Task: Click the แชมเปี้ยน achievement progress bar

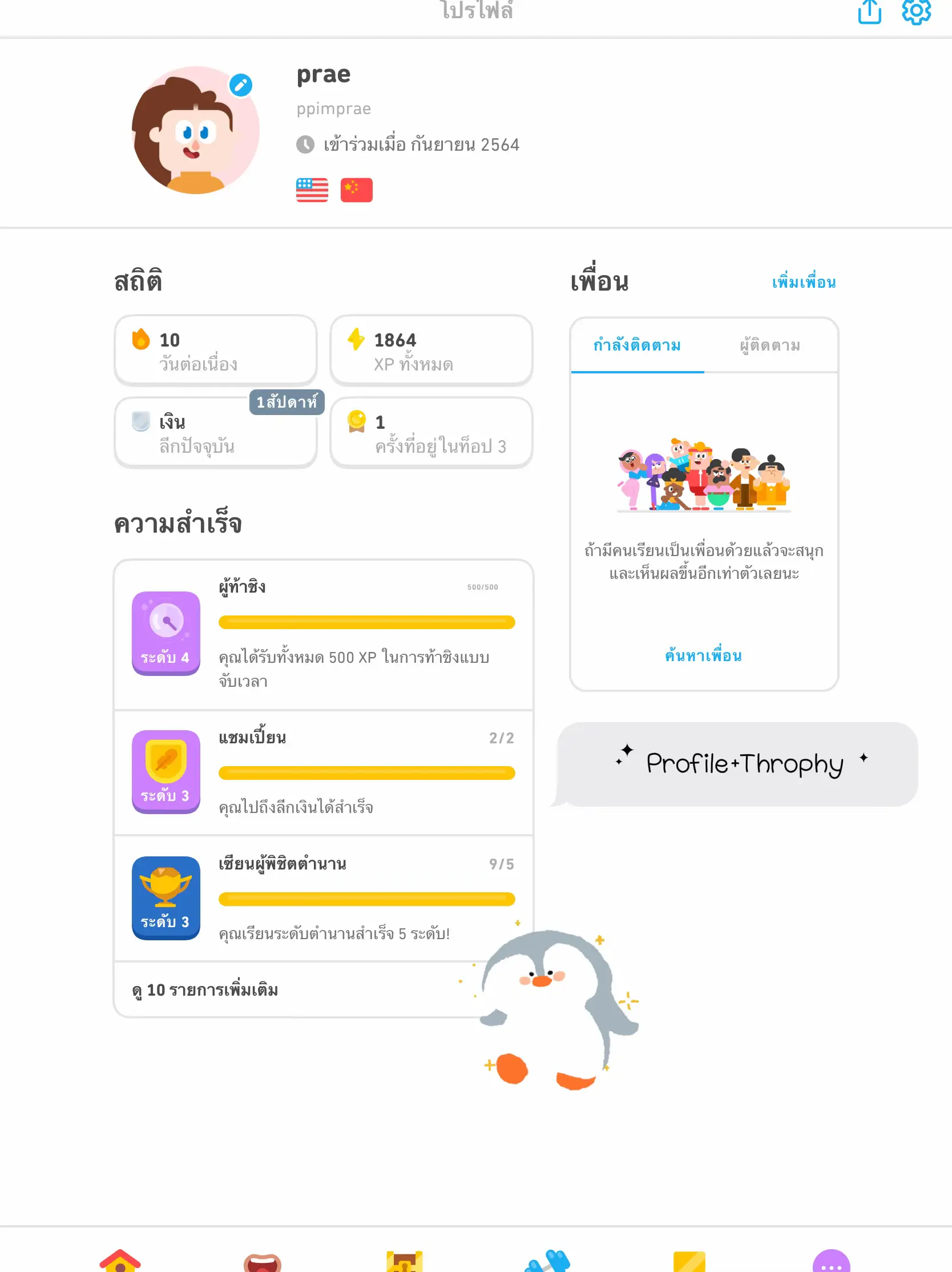Action: click(x=366, y=773)
